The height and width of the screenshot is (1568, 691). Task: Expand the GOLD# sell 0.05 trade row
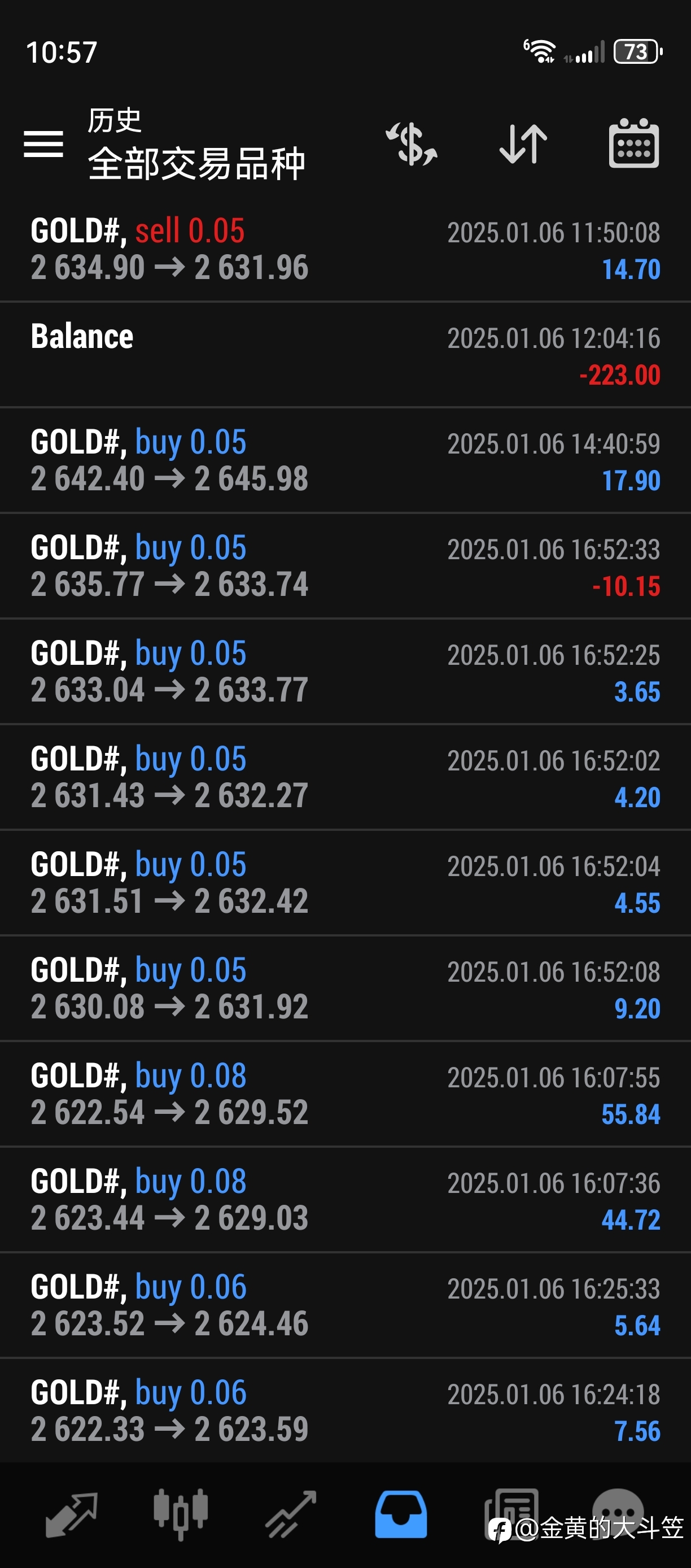click(x=345, y=249)
